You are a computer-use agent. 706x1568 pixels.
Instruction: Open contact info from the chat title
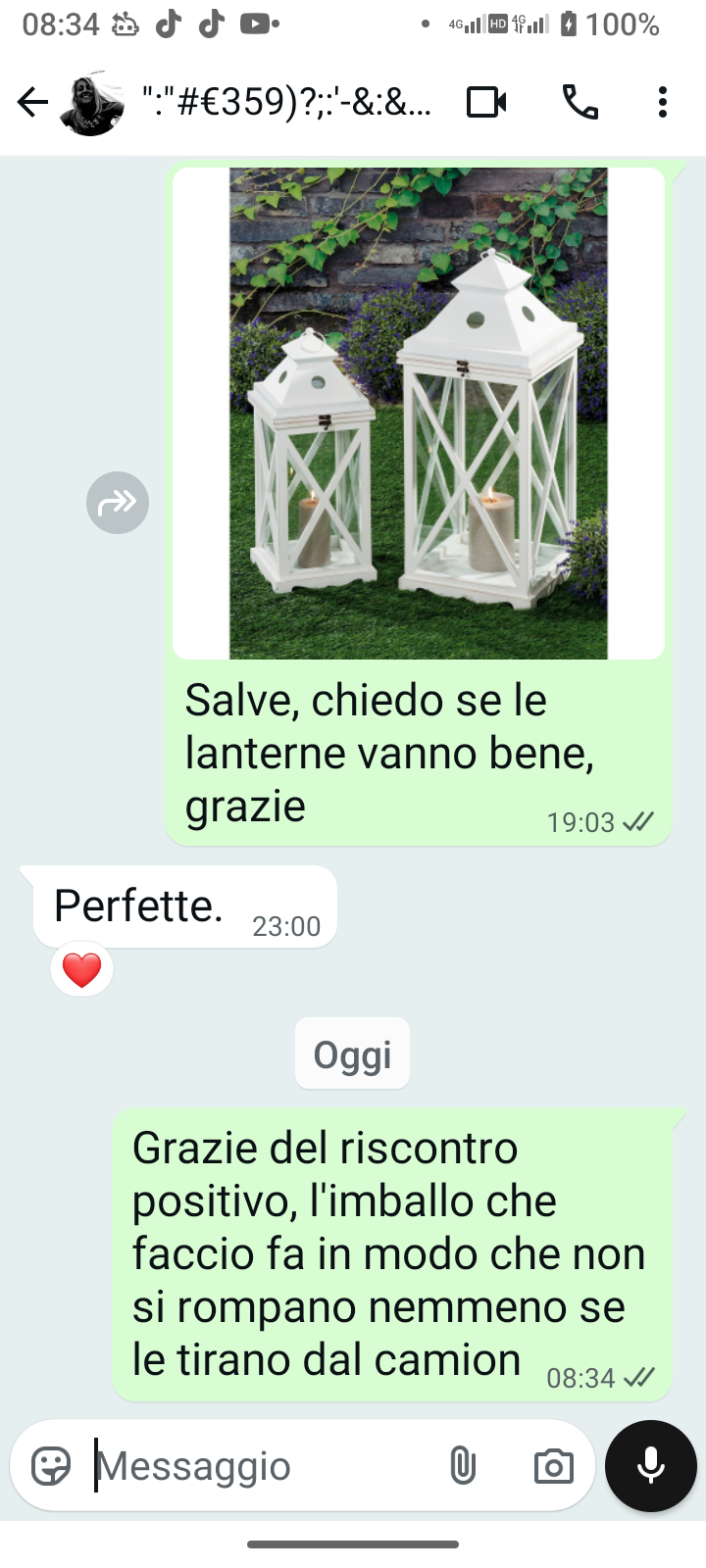tap(286, 102)
